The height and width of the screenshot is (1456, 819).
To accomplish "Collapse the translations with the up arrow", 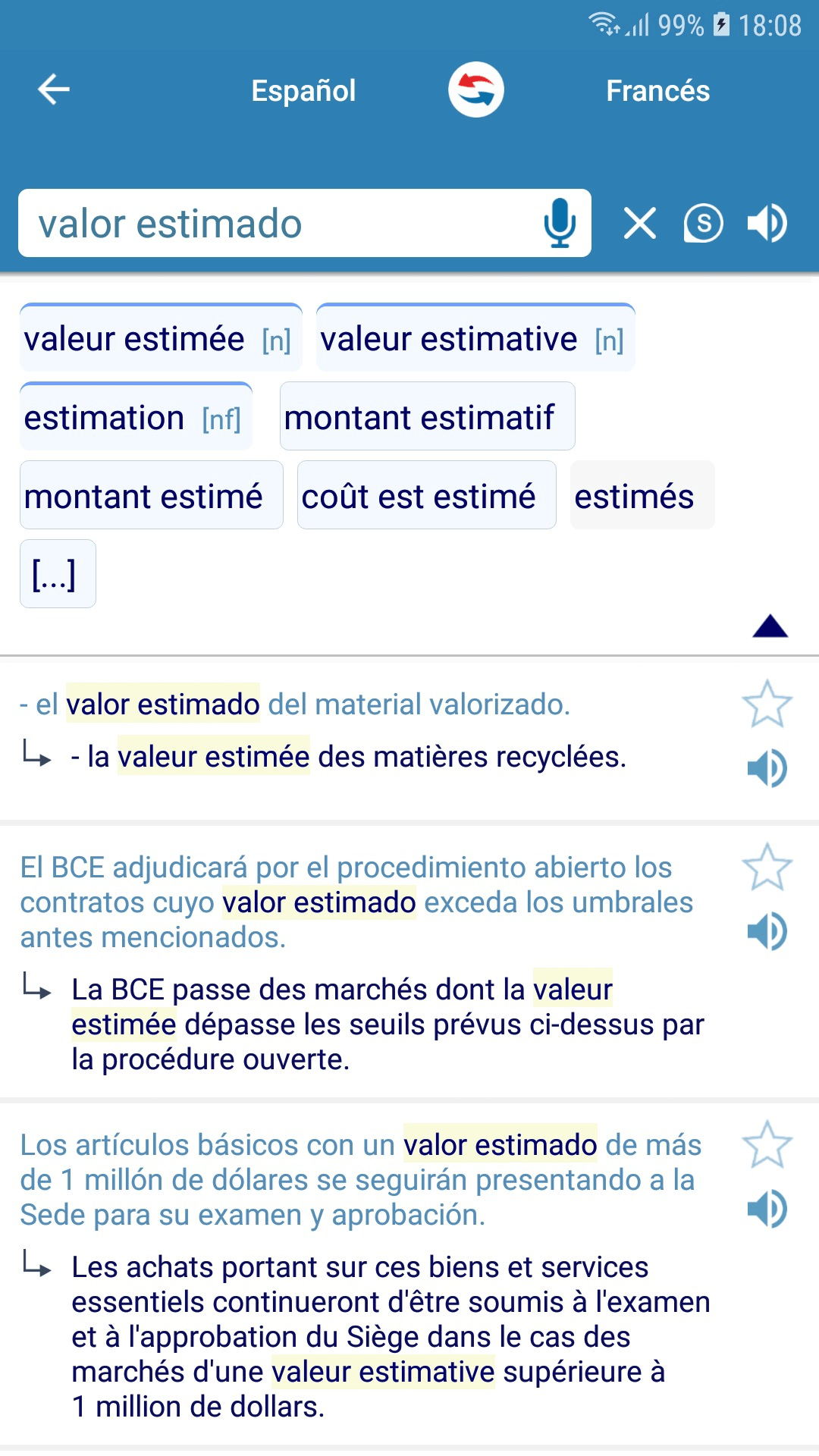I will 770,626.
